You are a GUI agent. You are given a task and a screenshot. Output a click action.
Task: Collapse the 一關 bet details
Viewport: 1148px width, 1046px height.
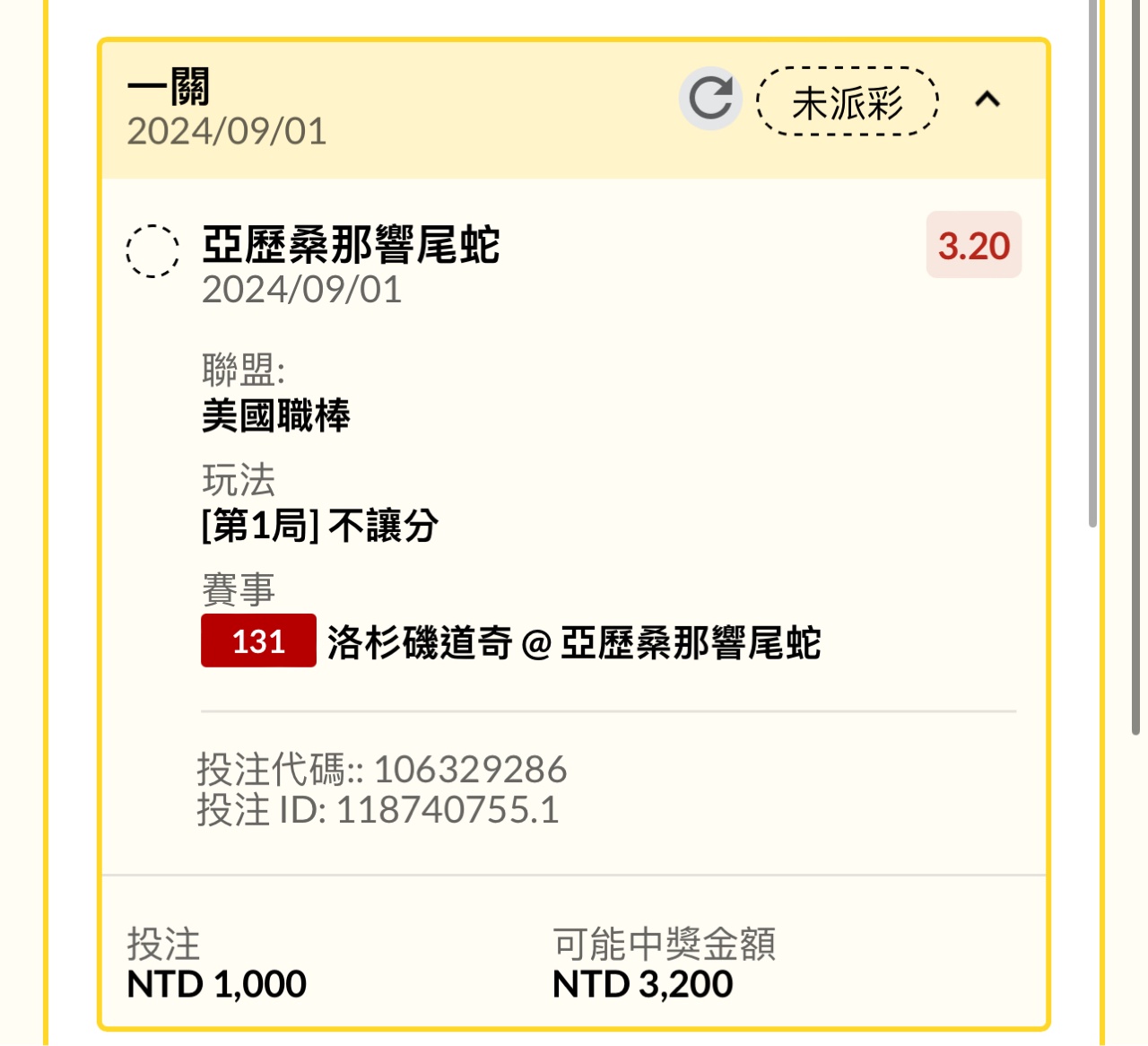[x=987, y=99]
